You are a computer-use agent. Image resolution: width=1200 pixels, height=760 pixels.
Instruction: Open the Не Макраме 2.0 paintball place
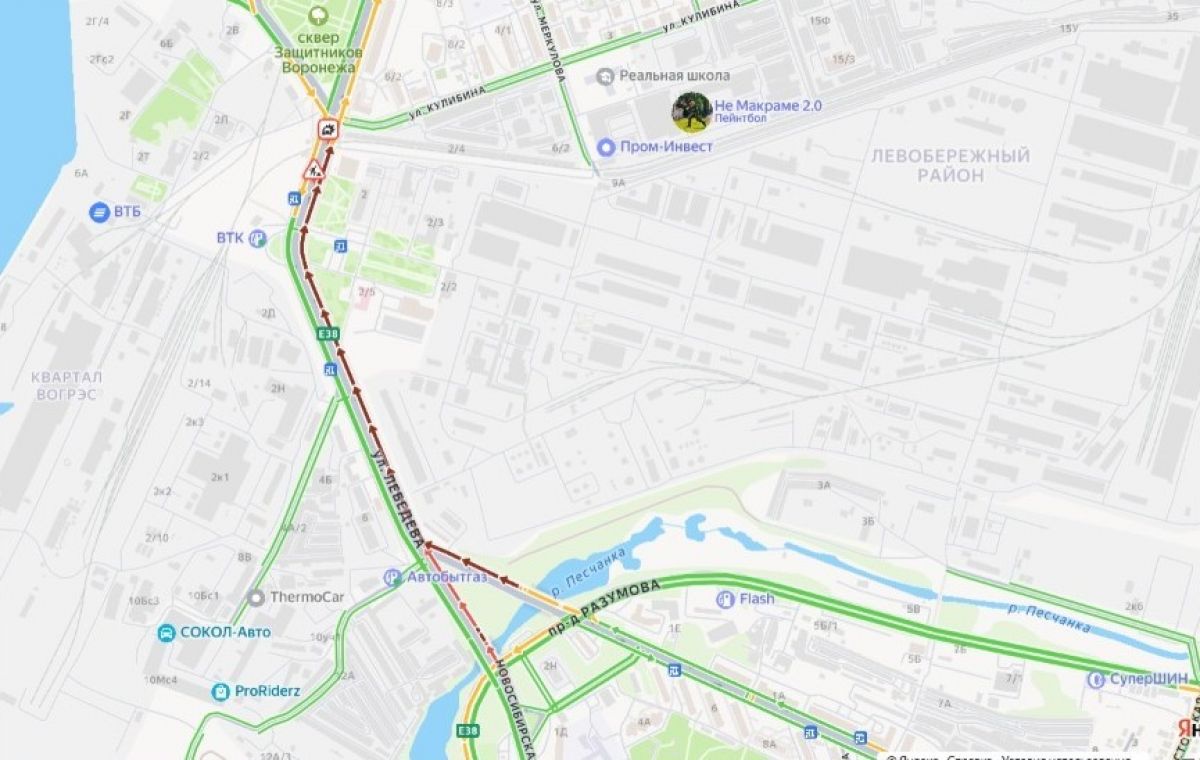(x=691, y=112)
